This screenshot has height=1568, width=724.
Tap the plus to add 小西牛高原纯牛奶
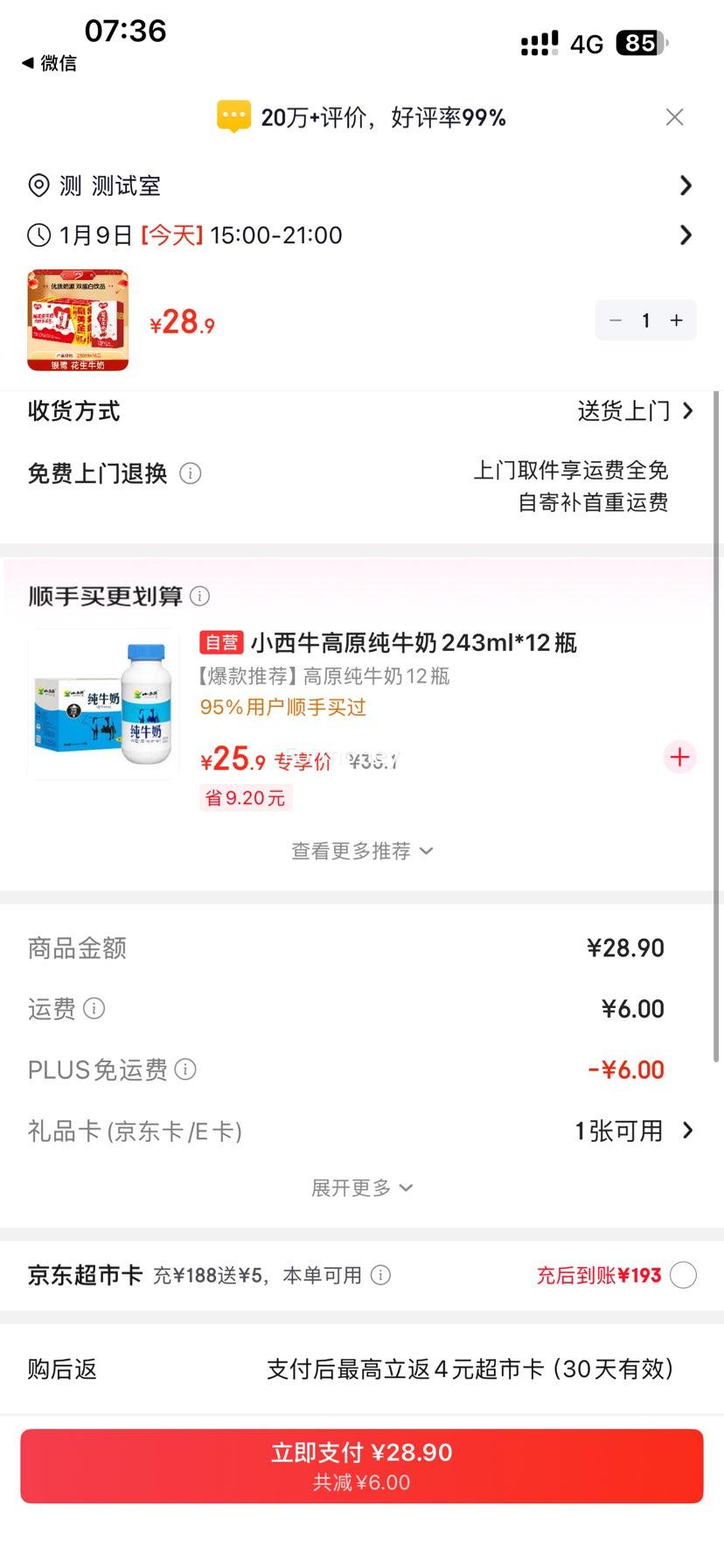679,757
